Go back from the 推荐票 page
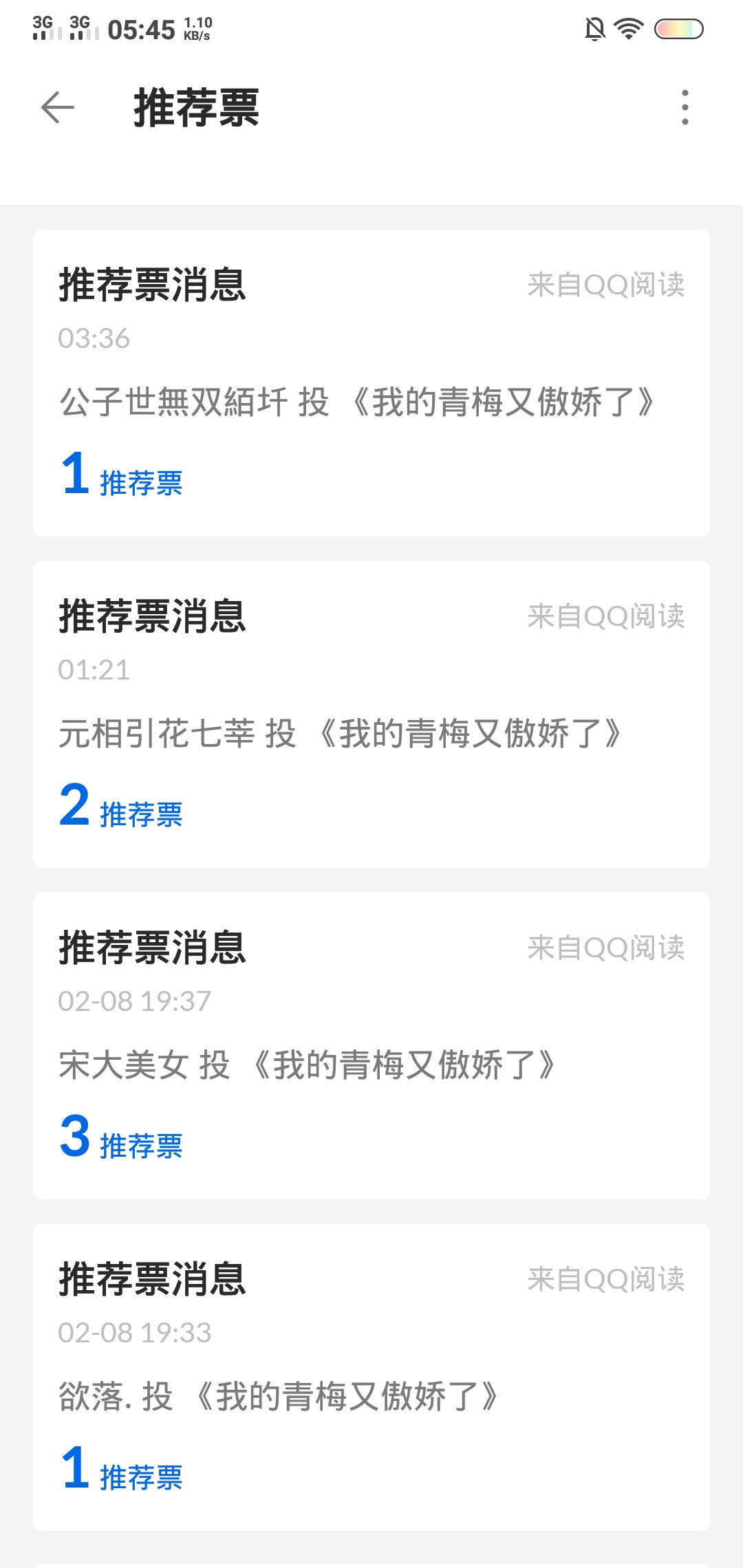The image size is (743, 1568). click(58, 108)
